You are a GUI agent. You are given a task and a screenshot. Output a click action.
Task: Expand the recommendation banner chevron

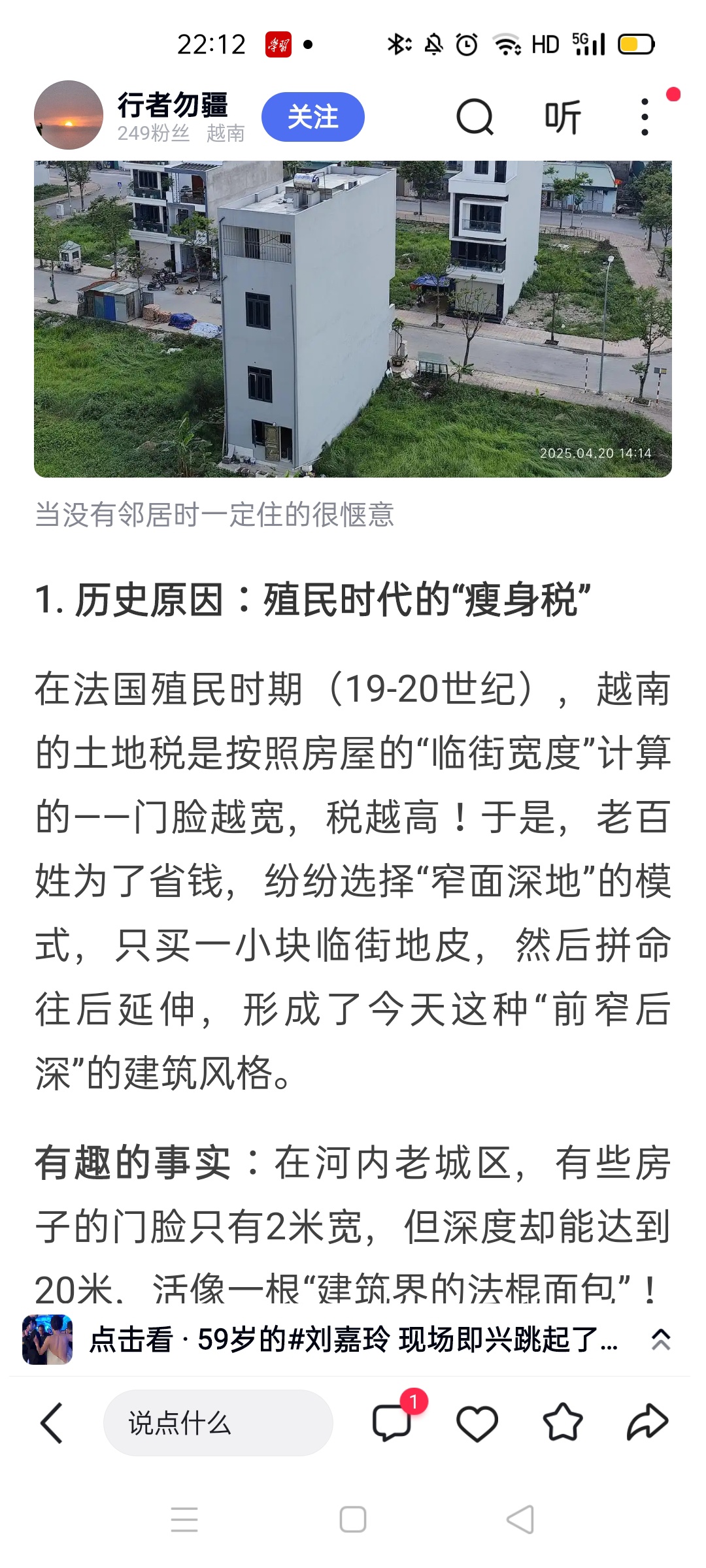(660, 1339)
